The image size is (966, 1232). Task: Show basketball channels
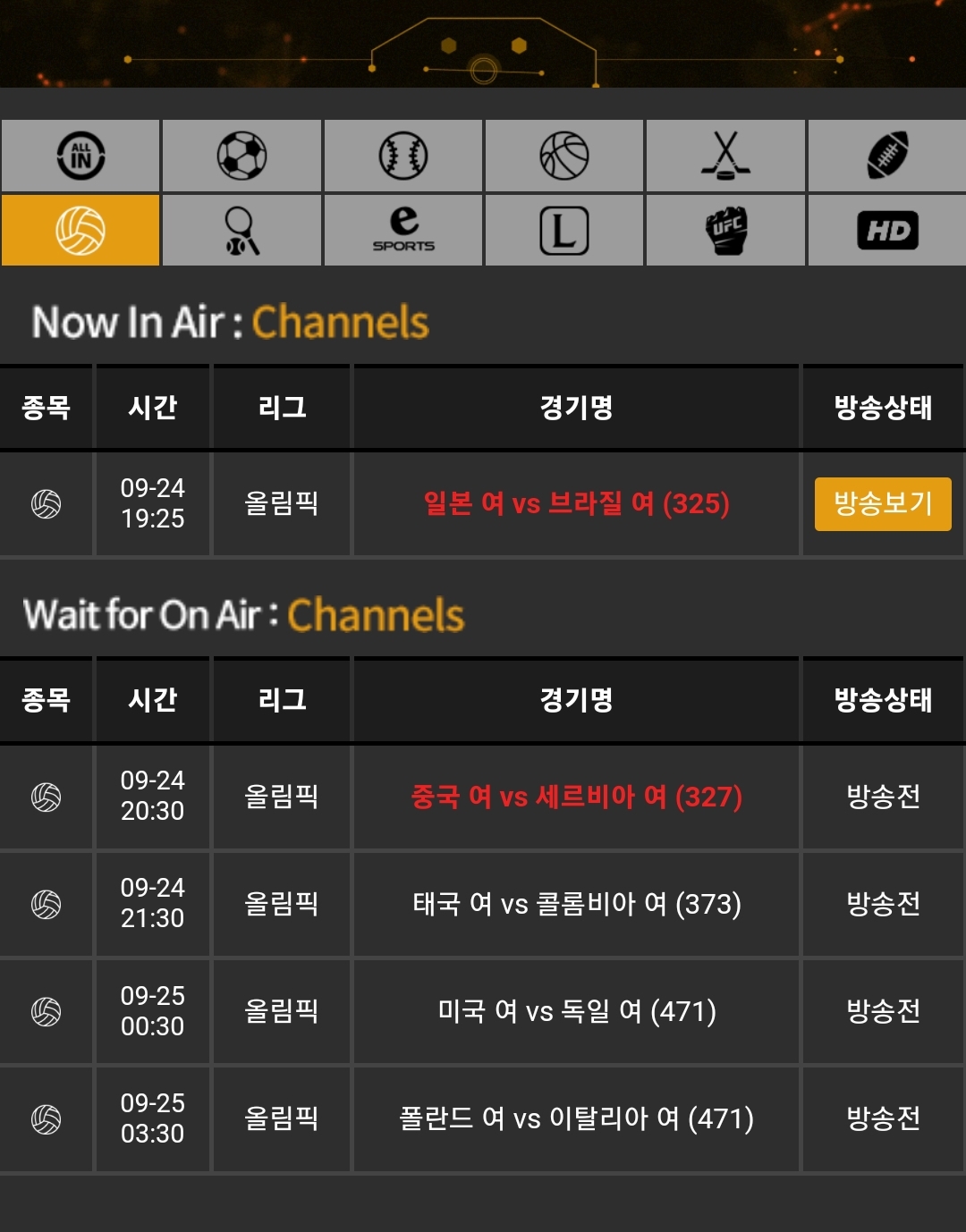point(564,156)
